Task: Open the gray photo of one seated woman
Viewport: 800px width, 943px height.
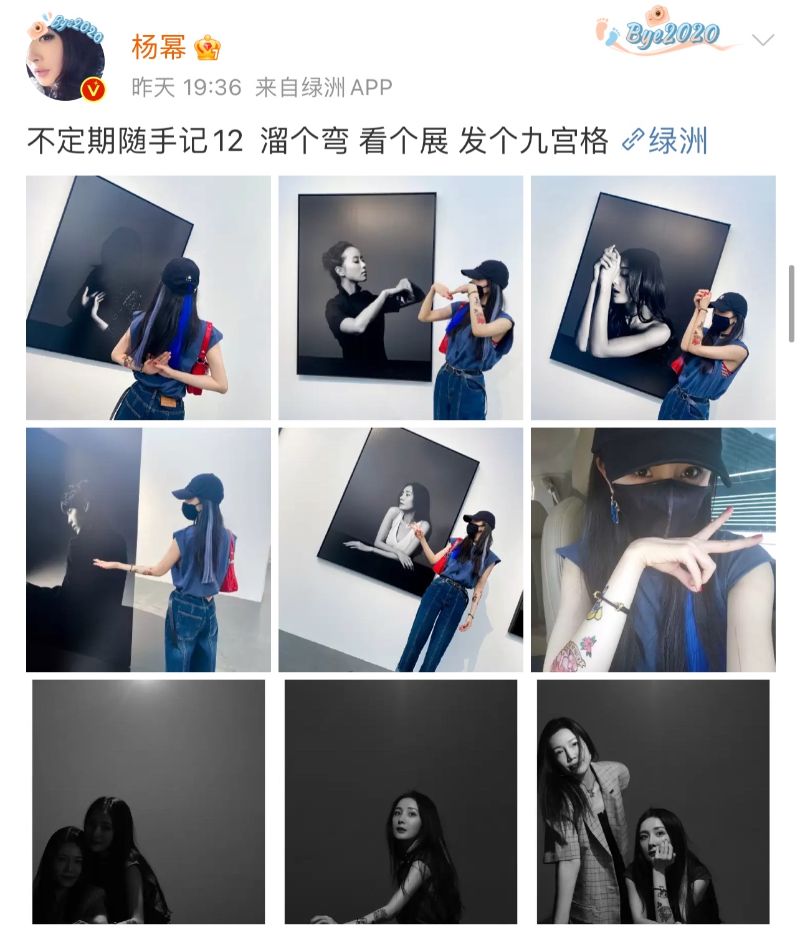Action: (400, 801)
